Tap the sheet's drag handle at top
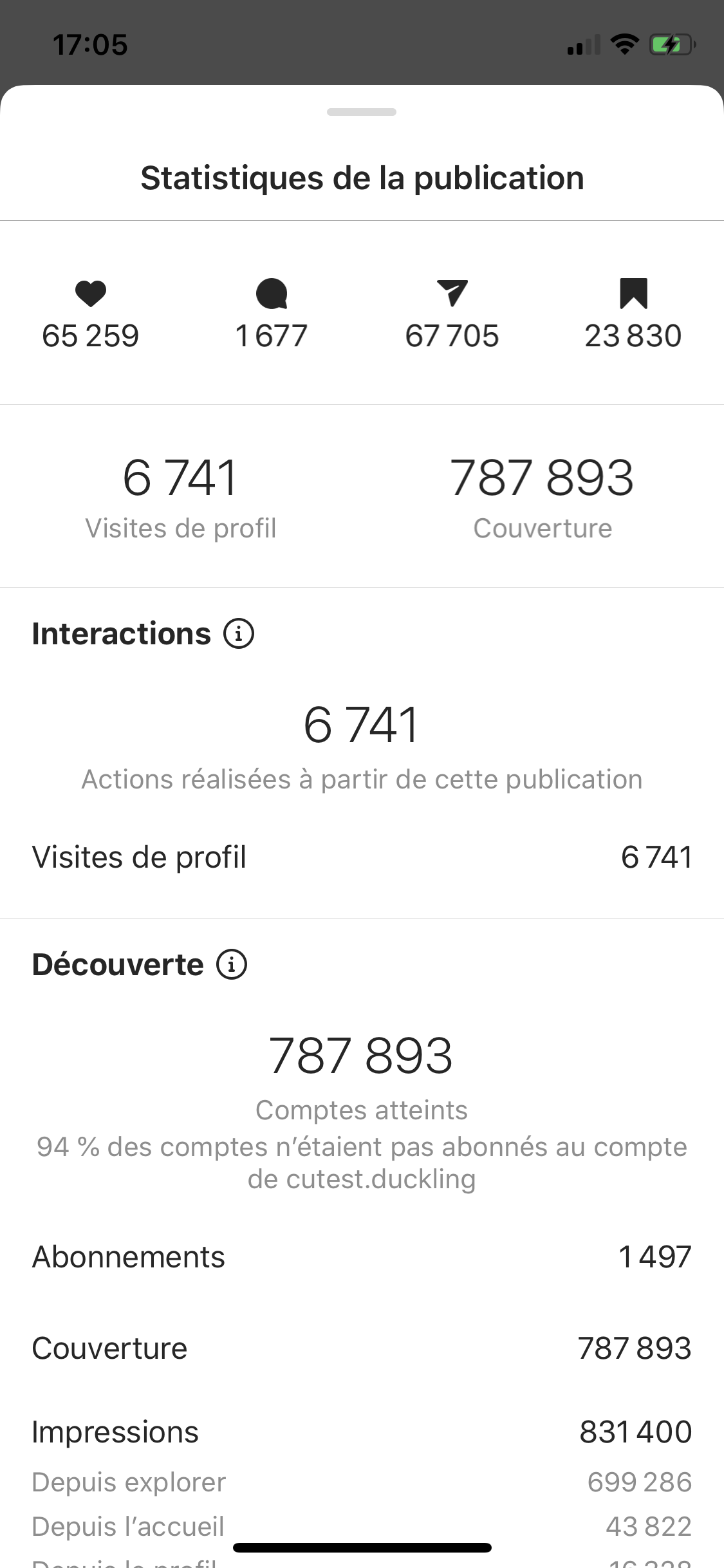724x1568 pixels. [362, 112]
